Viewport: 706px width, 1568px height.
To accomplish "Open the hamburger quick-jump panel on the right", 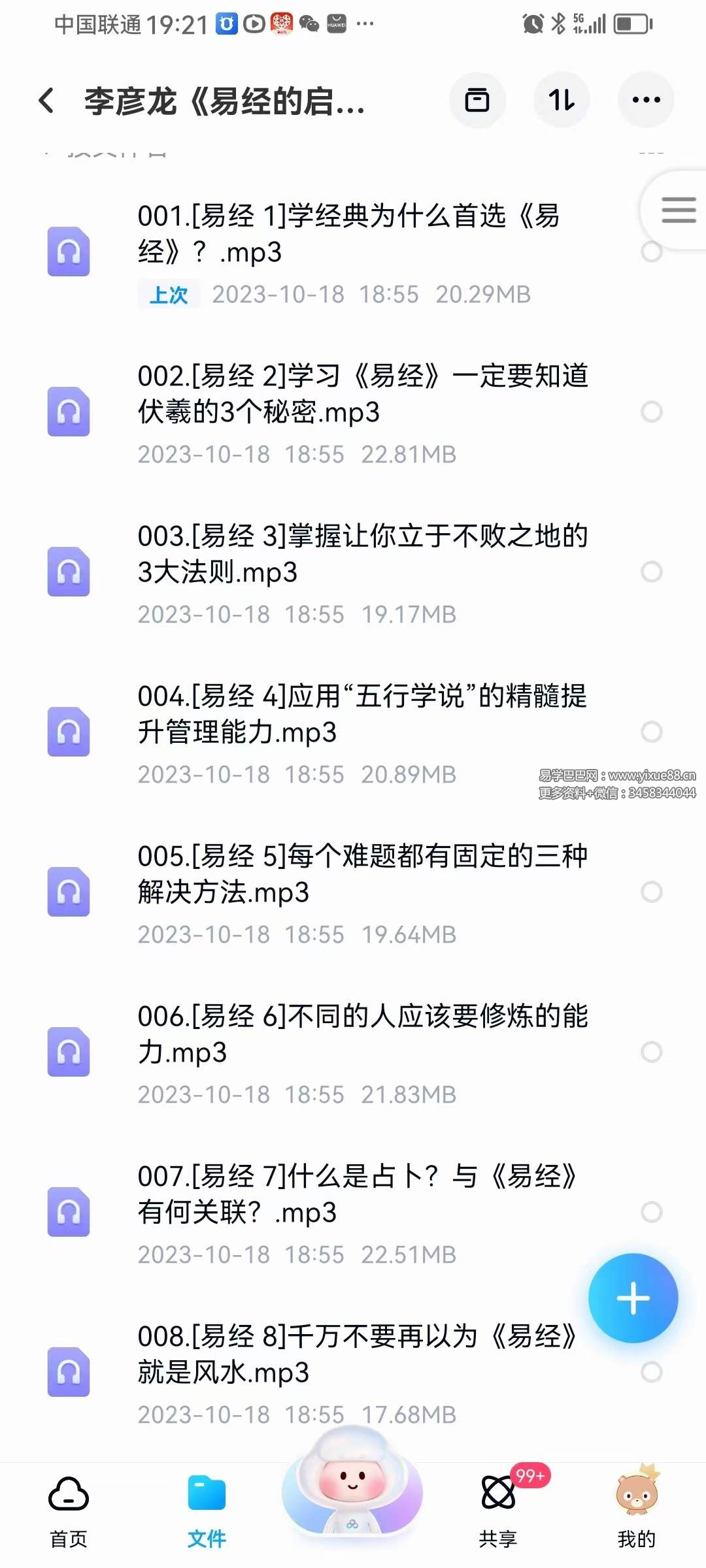I will coord(678,210).
